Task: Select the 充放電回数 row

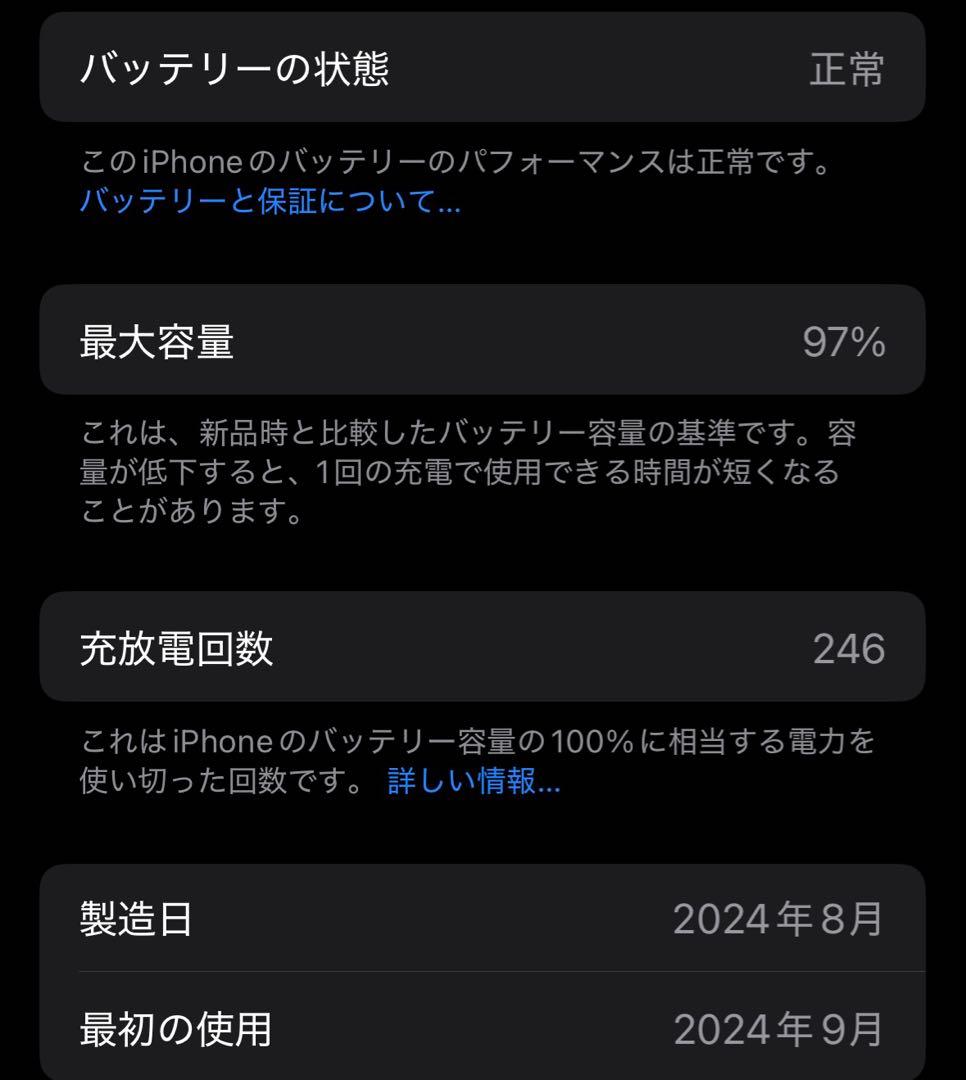Action: 483,646
